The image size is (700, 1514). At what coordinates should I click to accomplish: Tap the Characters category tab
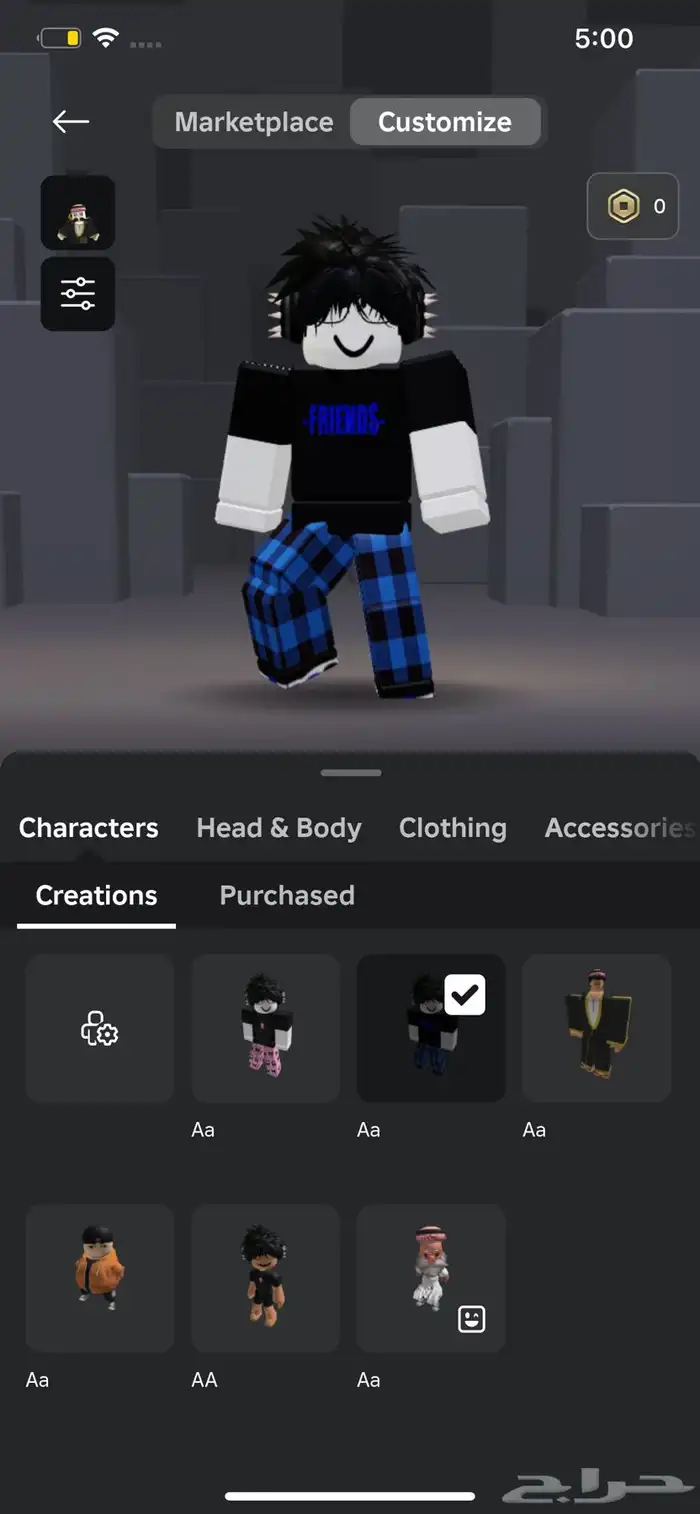89,828
